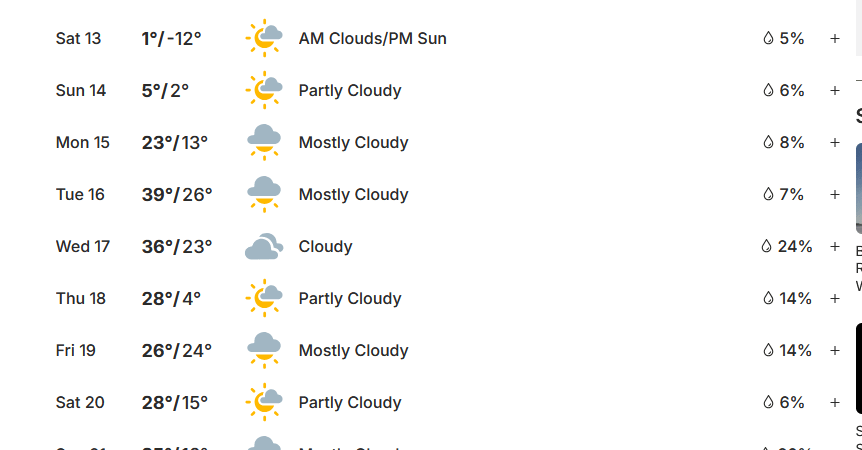Show Sat 20 forecast details
Image resolution: width=862 pixels, height=450 pixels.
click(834, 403)
